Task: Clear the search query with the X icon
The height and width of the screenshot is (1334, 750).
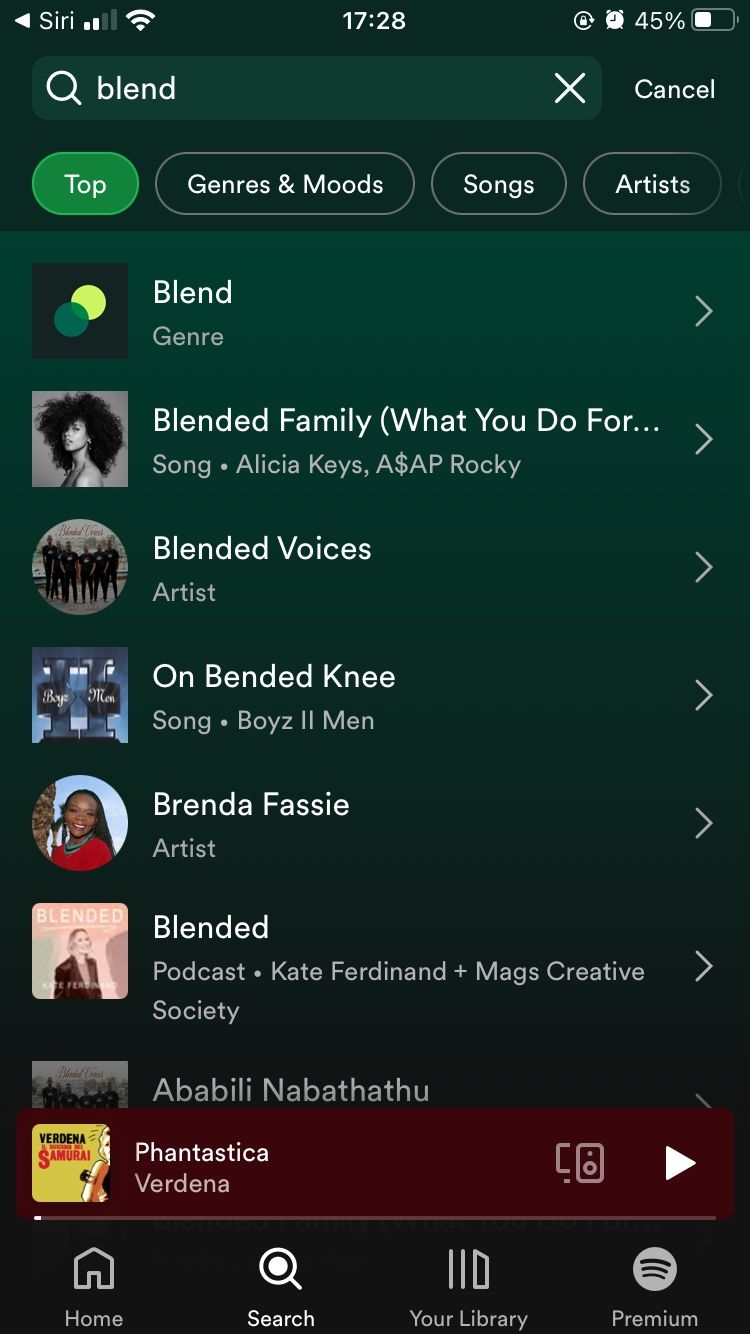Action: [x=569, y=89]
